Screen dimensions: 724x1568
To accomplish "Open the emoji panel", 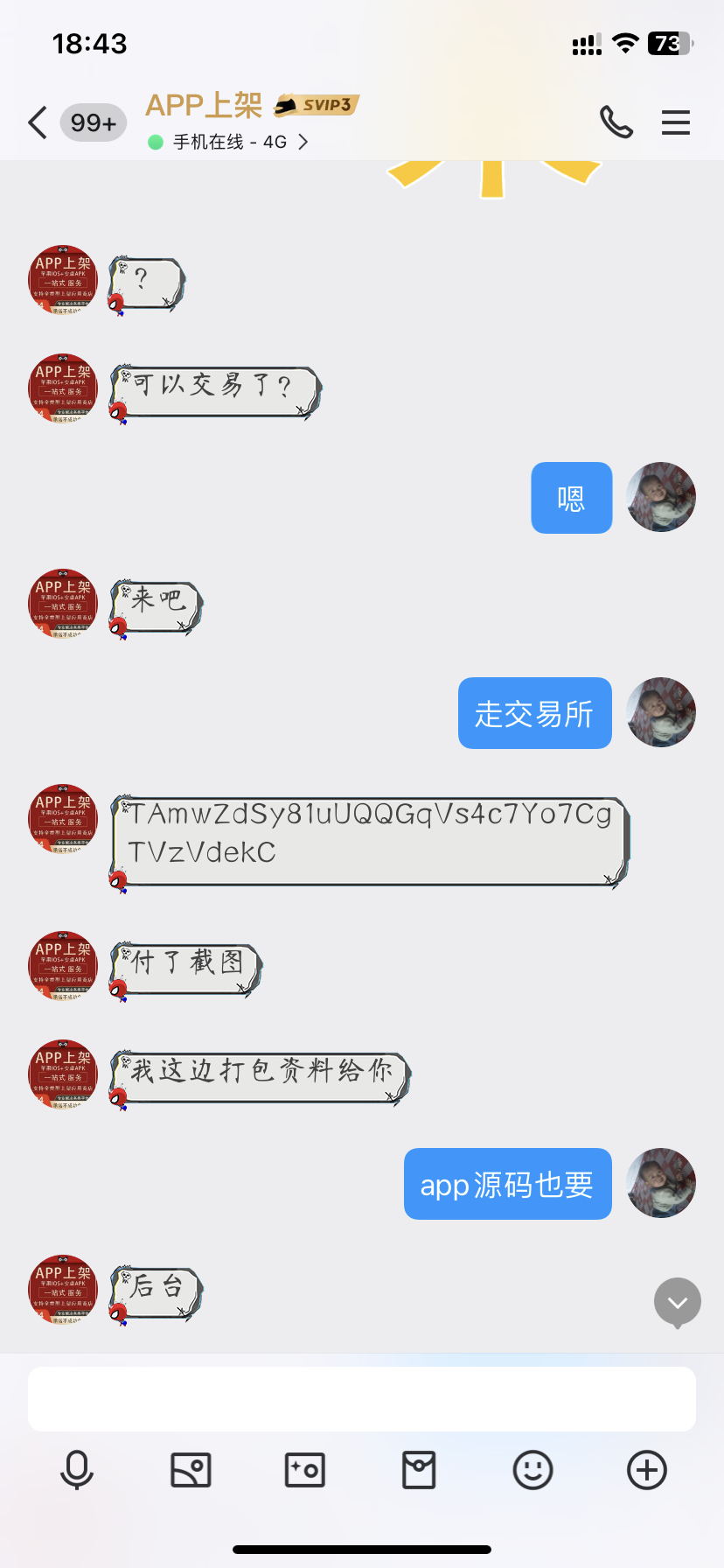I will 533,1470.
